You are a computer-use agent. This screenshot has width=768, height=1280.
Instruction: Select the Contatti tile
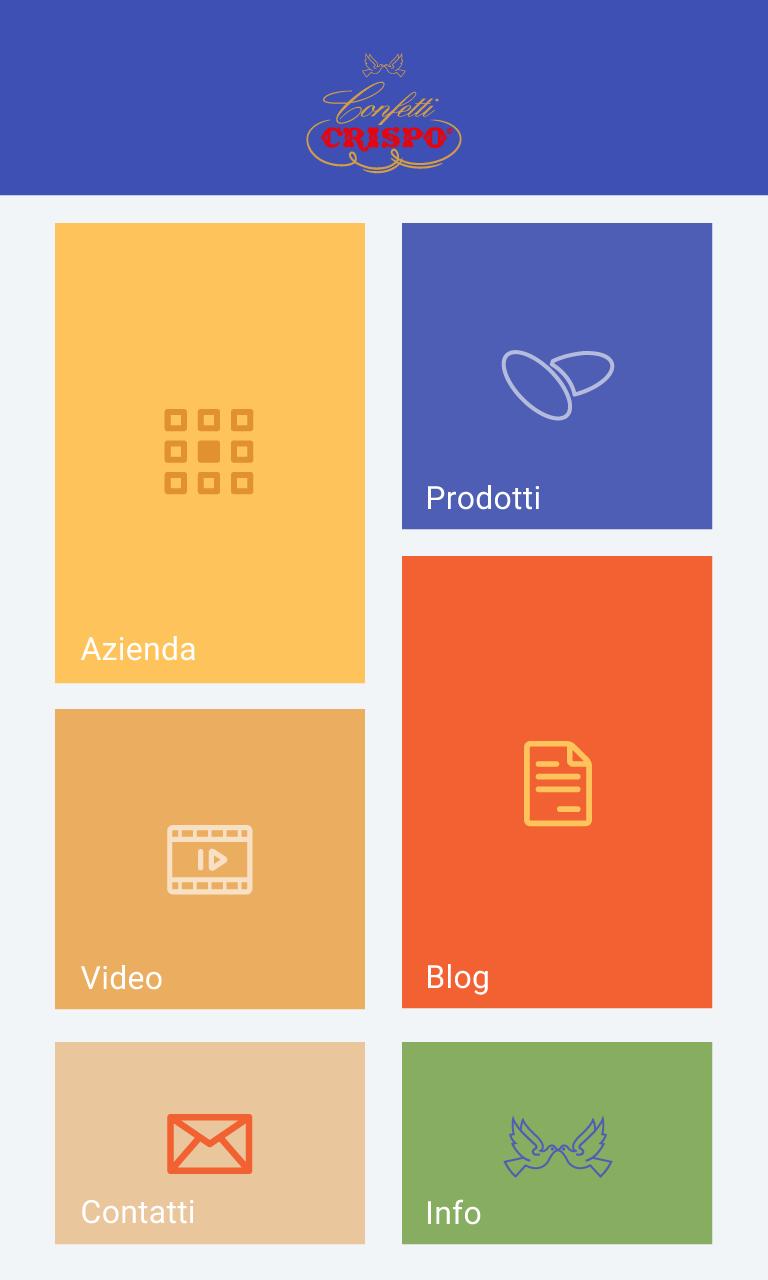pyautogui.click(x=210, y=1143)
